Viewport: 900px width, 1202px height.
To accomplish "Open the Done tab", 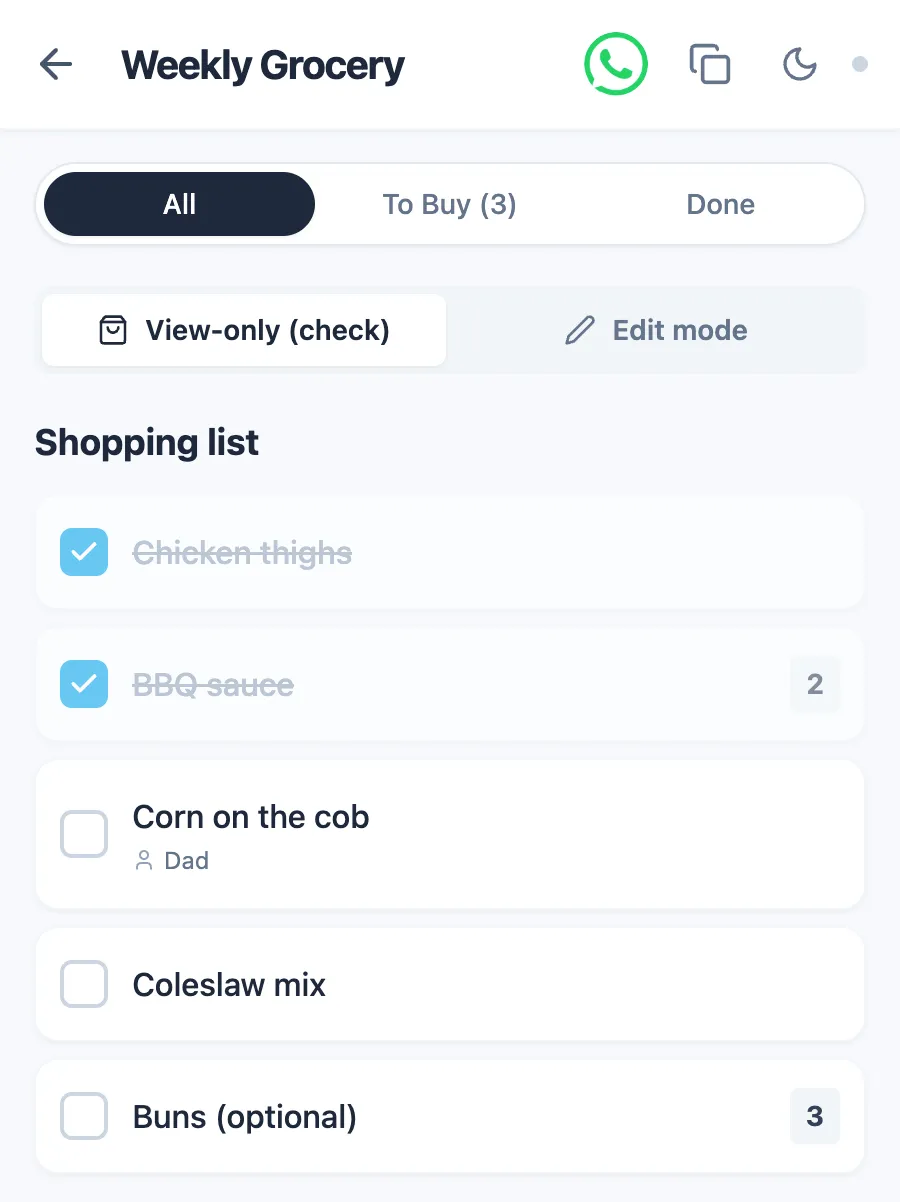I will (720, 204).
